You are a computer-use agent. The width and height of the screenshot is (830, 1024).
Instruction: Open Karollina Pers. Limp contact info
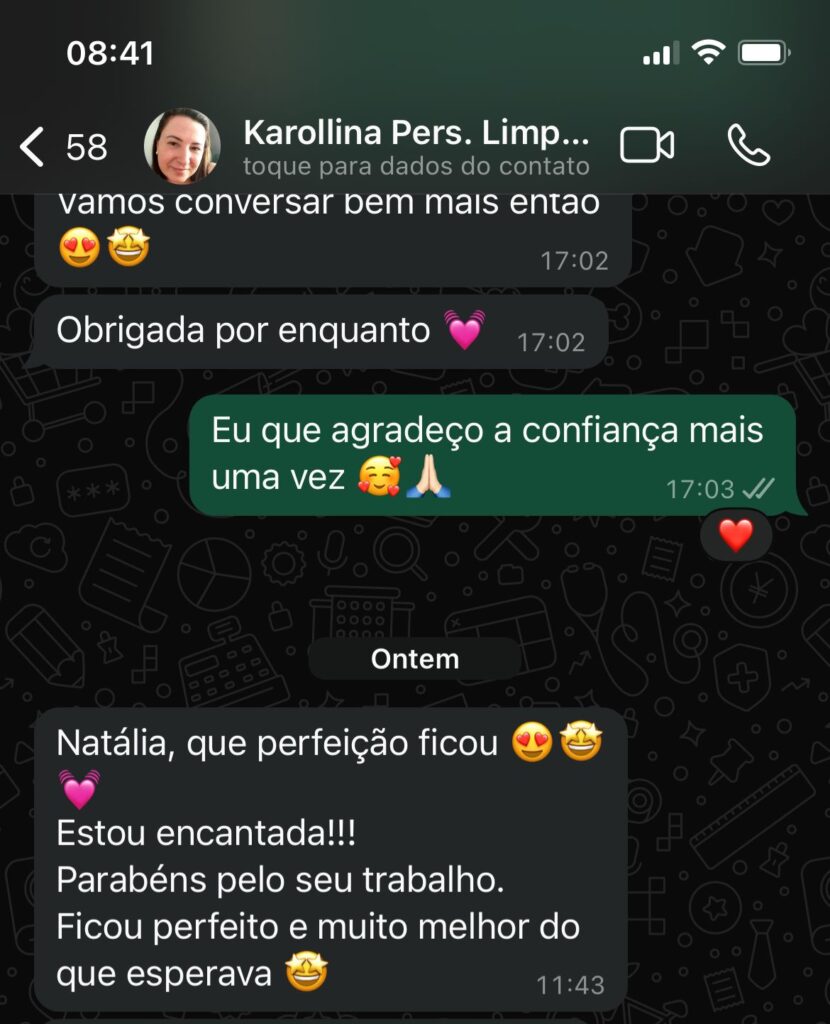(416, 146)
